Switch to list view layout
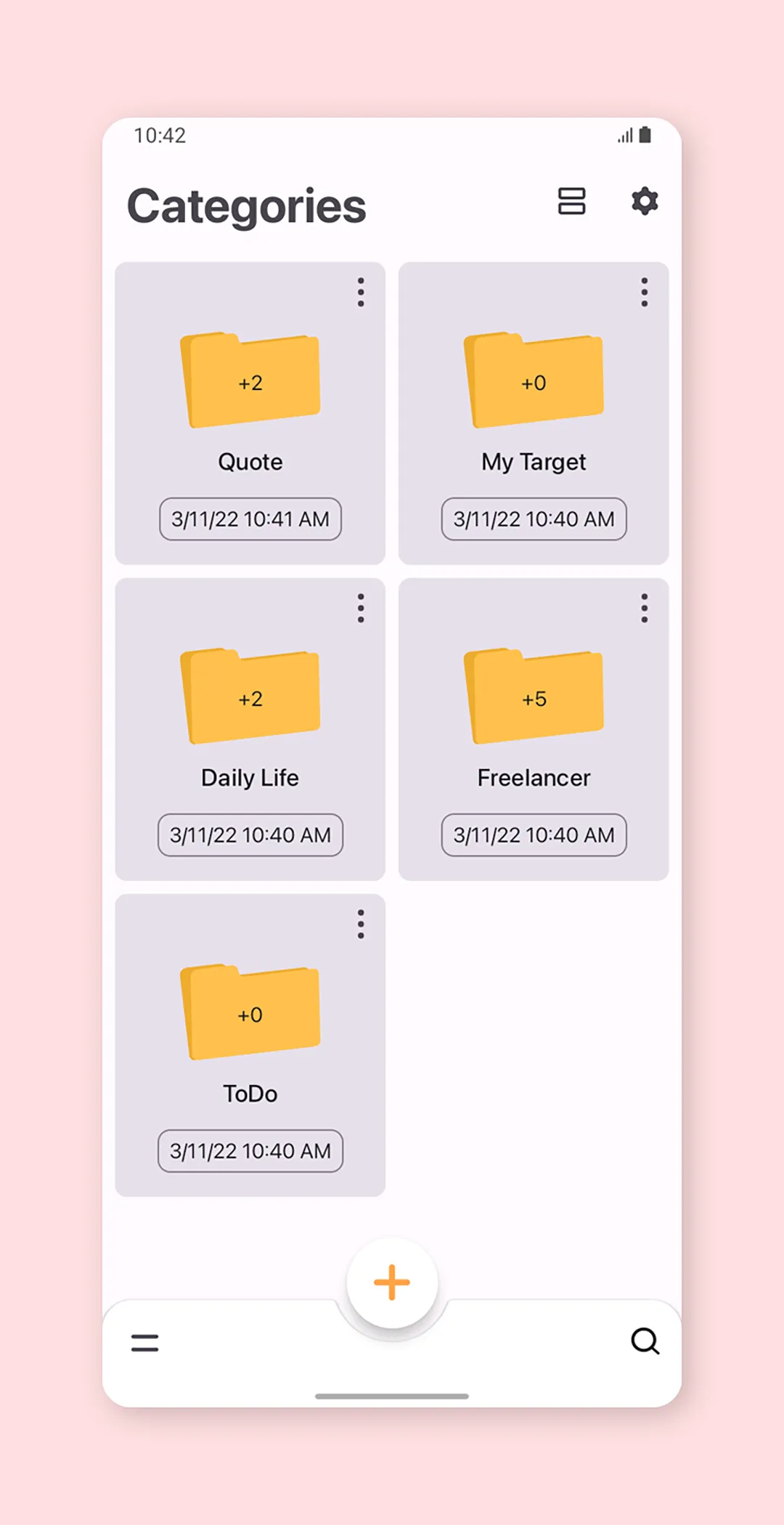Viewport: 784px width, 1525px height. click(x=573, y=202)
